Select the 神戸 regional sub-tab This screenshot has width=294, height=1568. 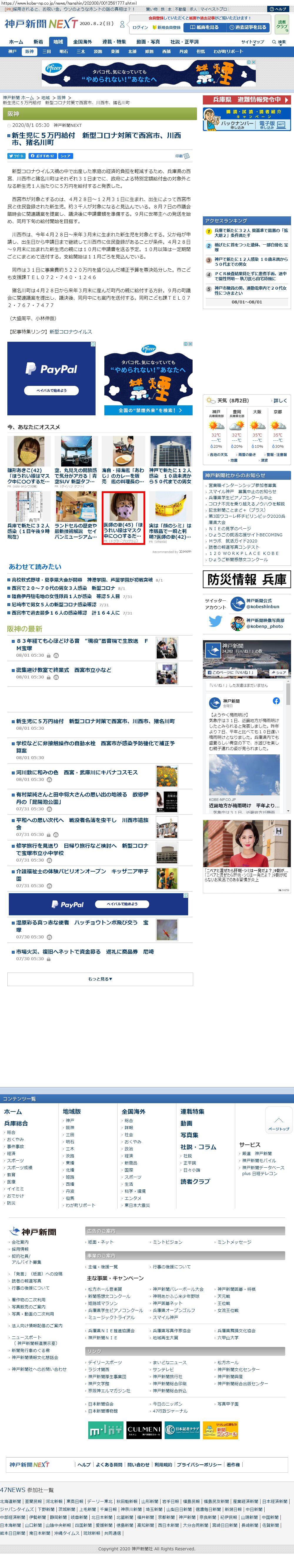pyautogui.click(x=12, y=52)
